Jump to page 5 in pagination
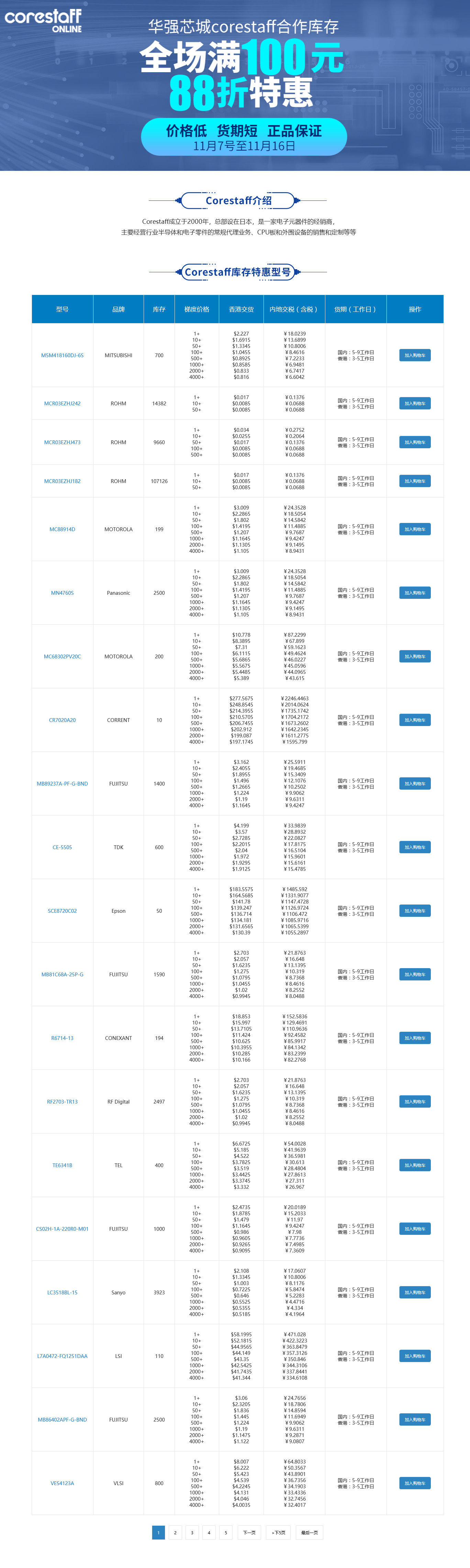 226,1533
